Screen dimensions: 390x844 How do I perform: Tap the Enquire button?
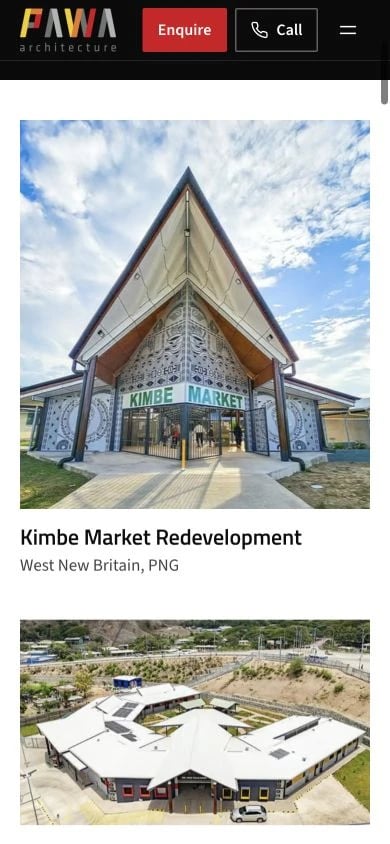(x=185, y=30)
